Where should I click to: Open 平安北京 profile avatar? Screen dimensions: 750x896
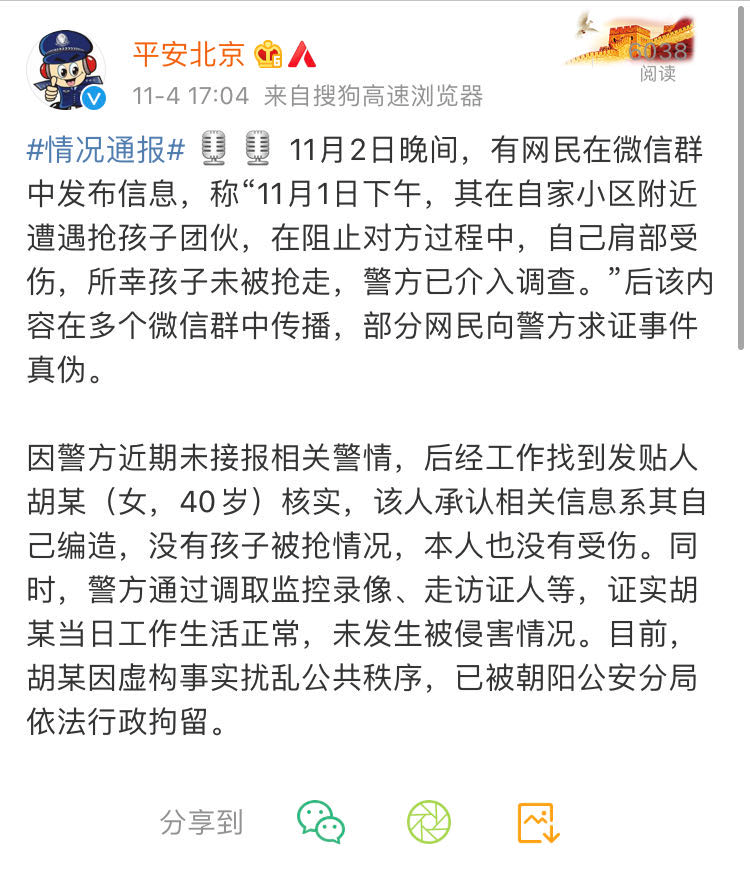click(65, 70)
